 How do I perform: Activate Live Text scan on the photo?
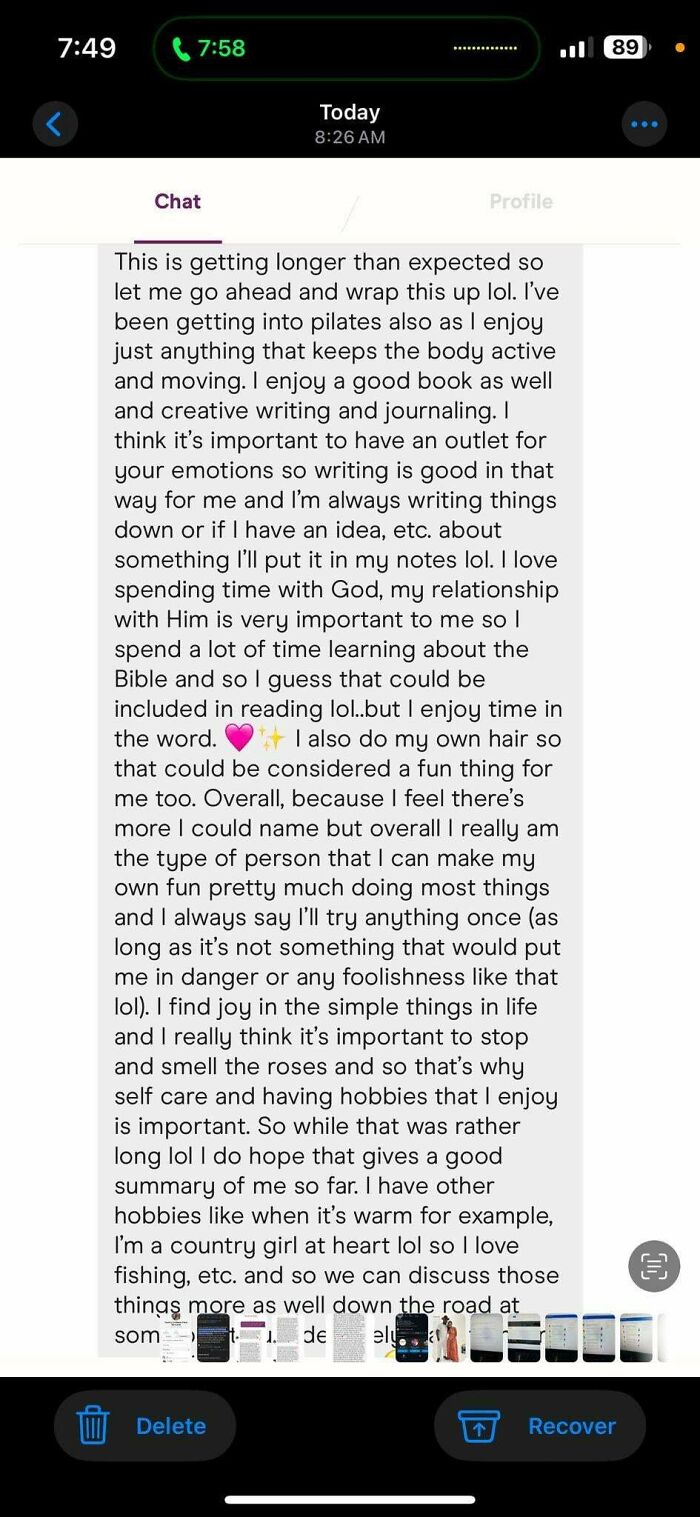653,1267
